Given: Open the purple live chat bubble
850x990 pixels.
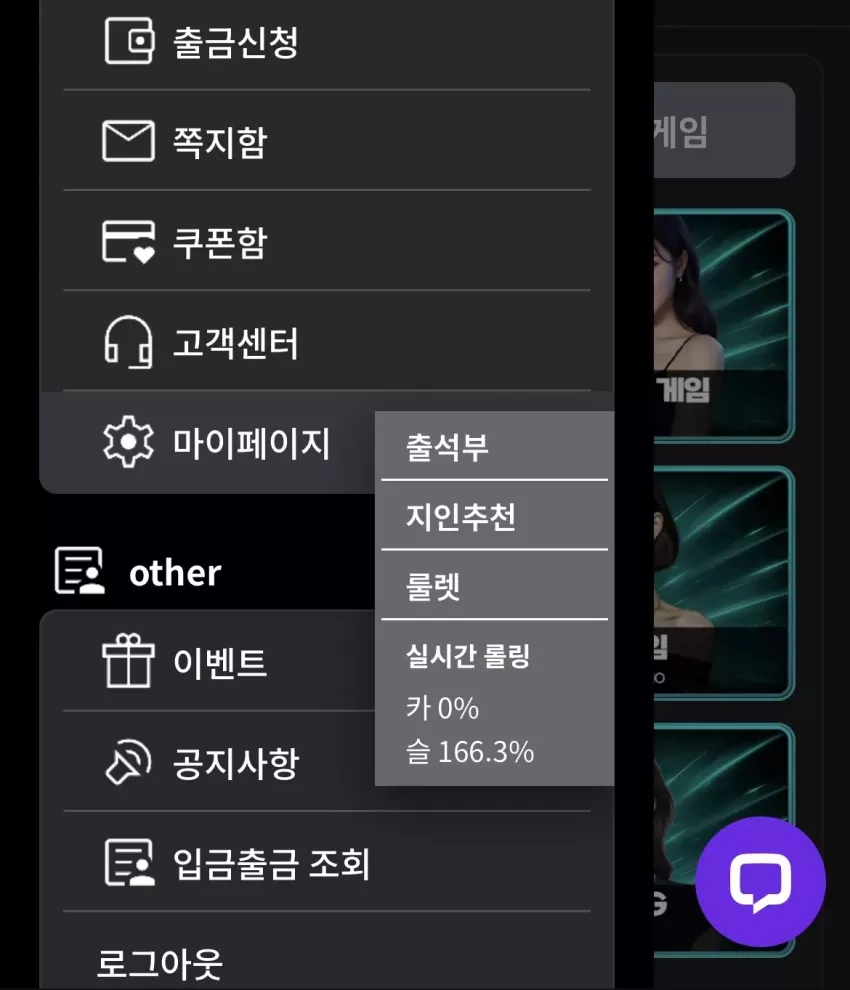Looking at the screenshot, I should pos(760,881).
